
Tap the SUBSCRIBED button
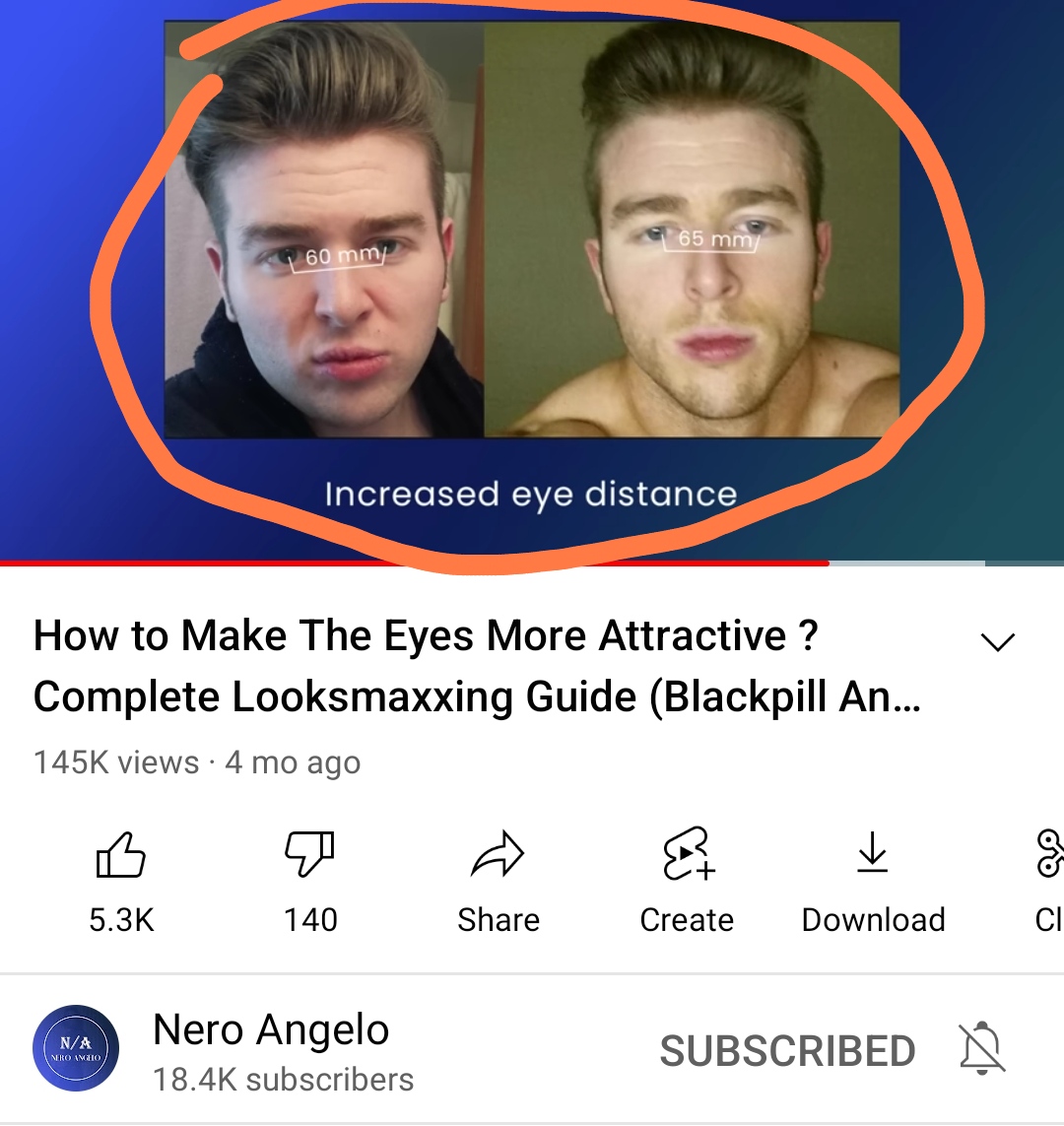tap(786, 1051)
